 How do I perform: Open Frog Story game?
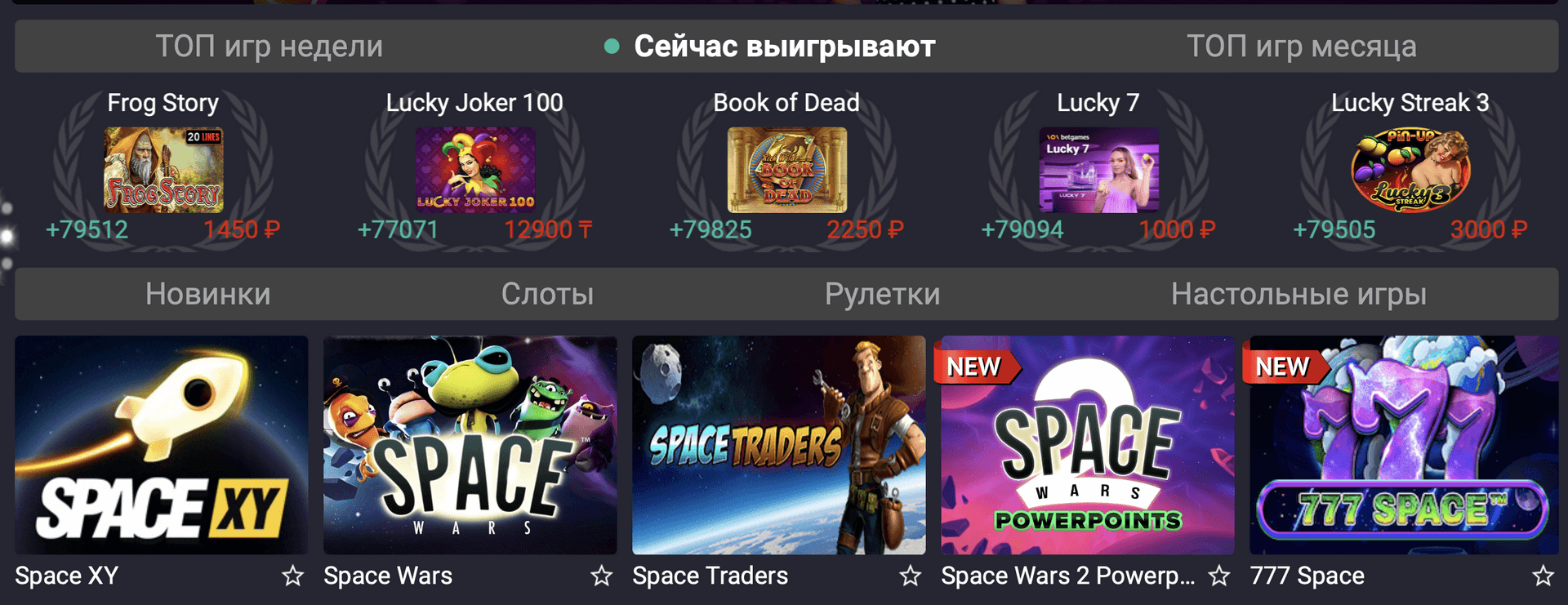point(163,170)
